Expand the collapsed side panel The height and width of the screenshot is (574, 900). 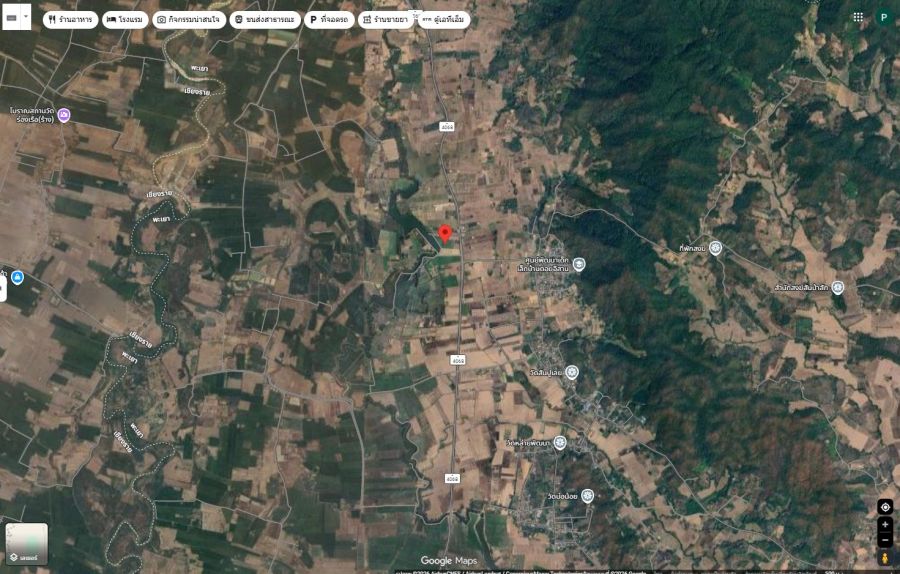click(3, 289)
